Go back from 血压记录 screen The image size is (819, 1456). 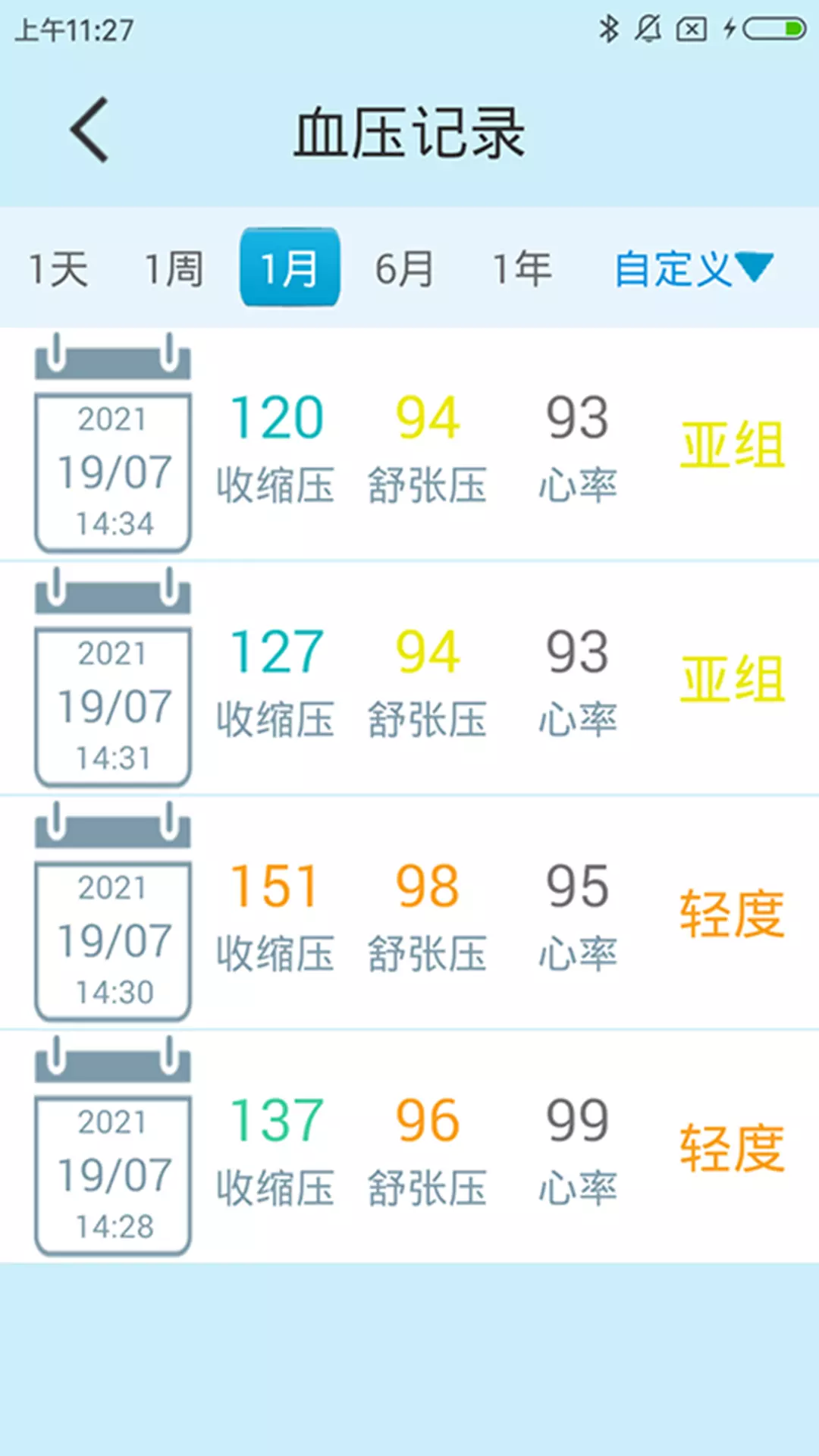[89, 130]
